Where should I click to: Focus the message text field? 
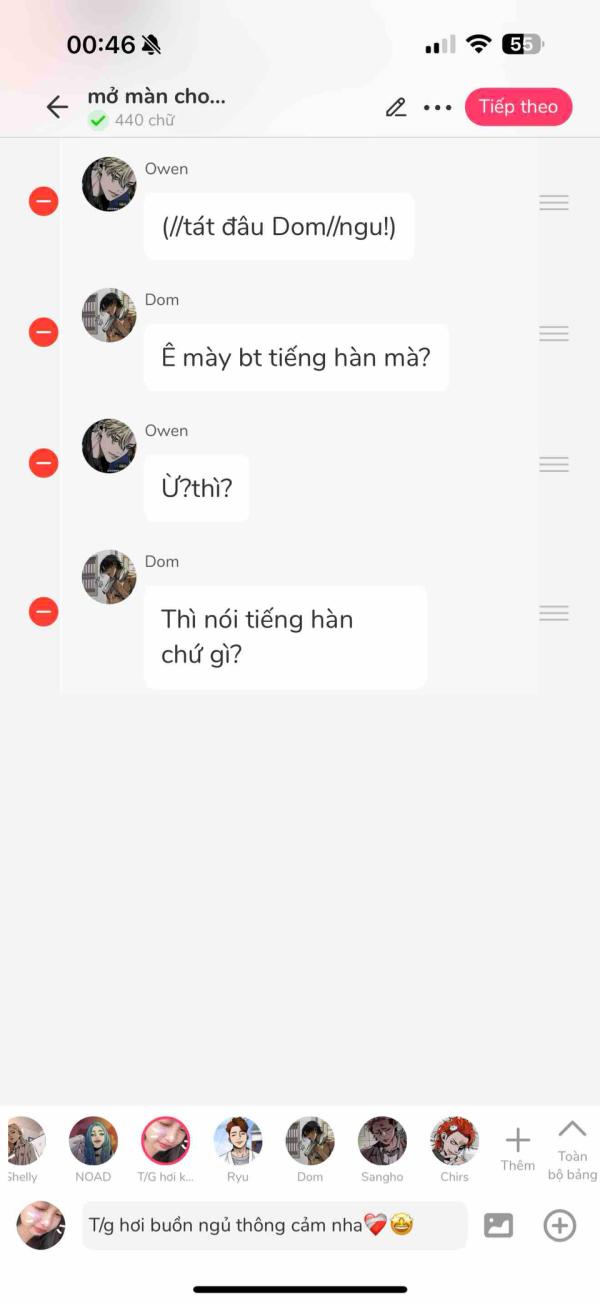(275, 1225)
